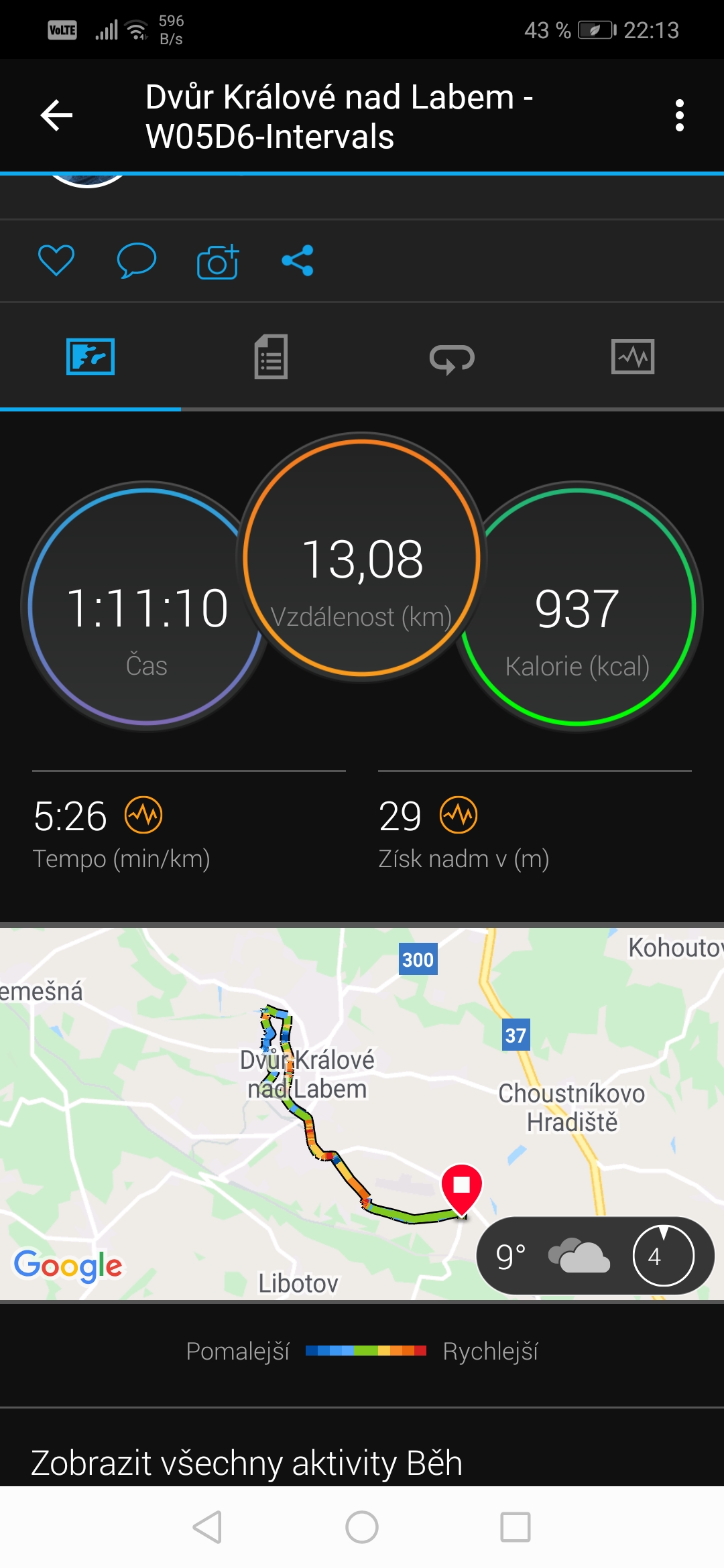Share this activity
This screenshot has height=1568, width=724.
(x=298, y=261)
